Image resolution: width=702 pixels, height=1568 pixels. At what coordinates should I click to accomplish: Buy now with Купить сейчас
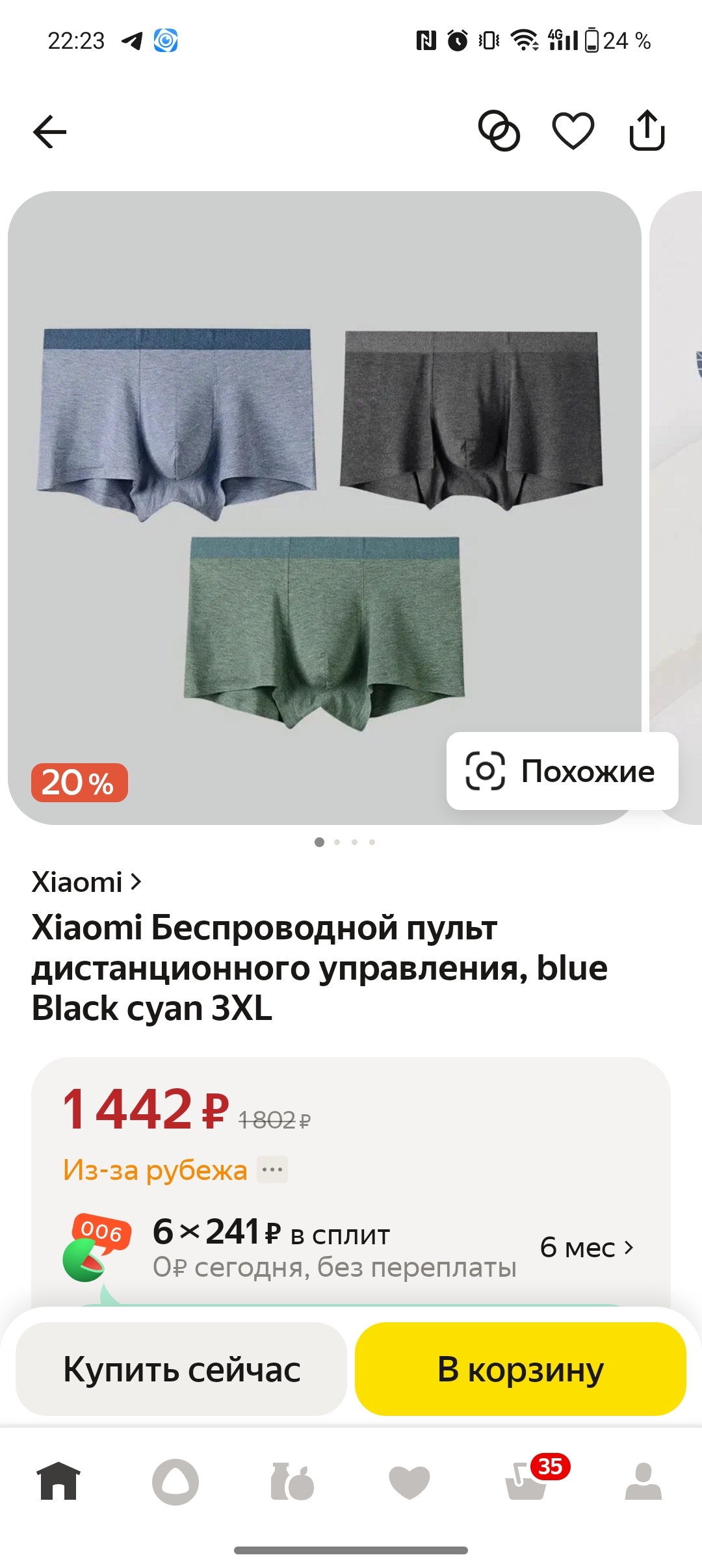(181, 1369)
